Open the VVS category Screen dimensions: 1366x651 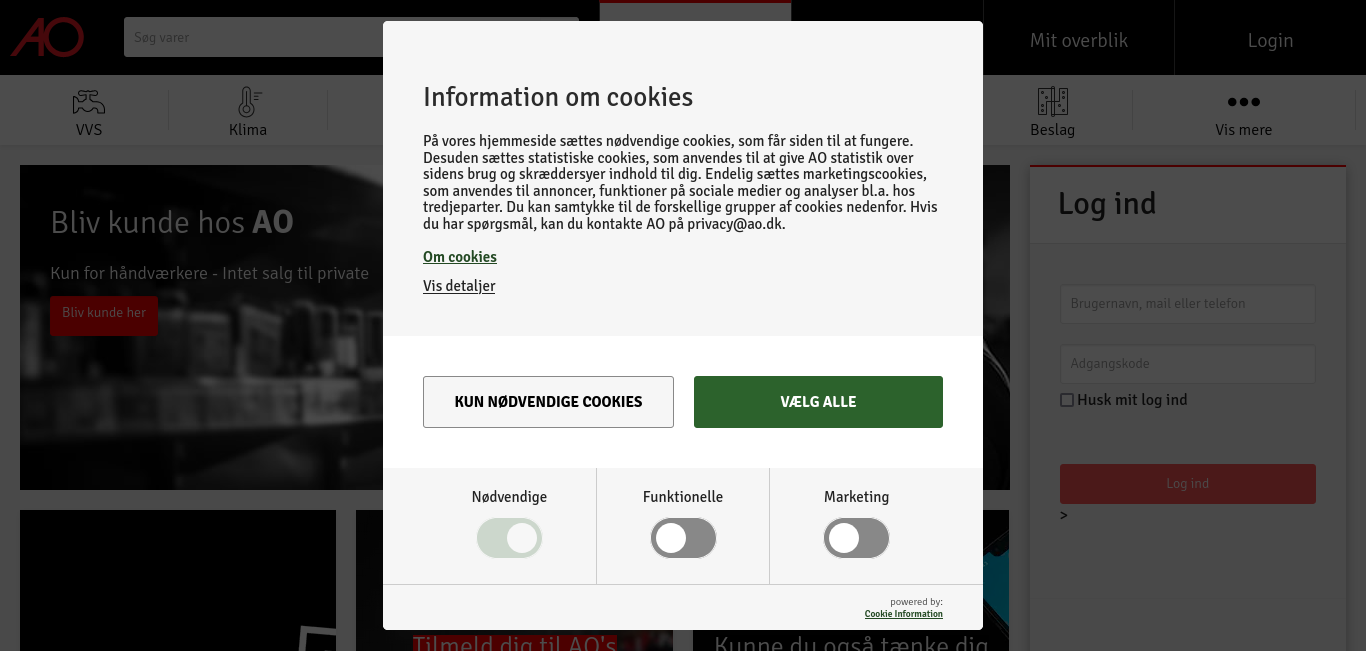[x=89, y=111]
